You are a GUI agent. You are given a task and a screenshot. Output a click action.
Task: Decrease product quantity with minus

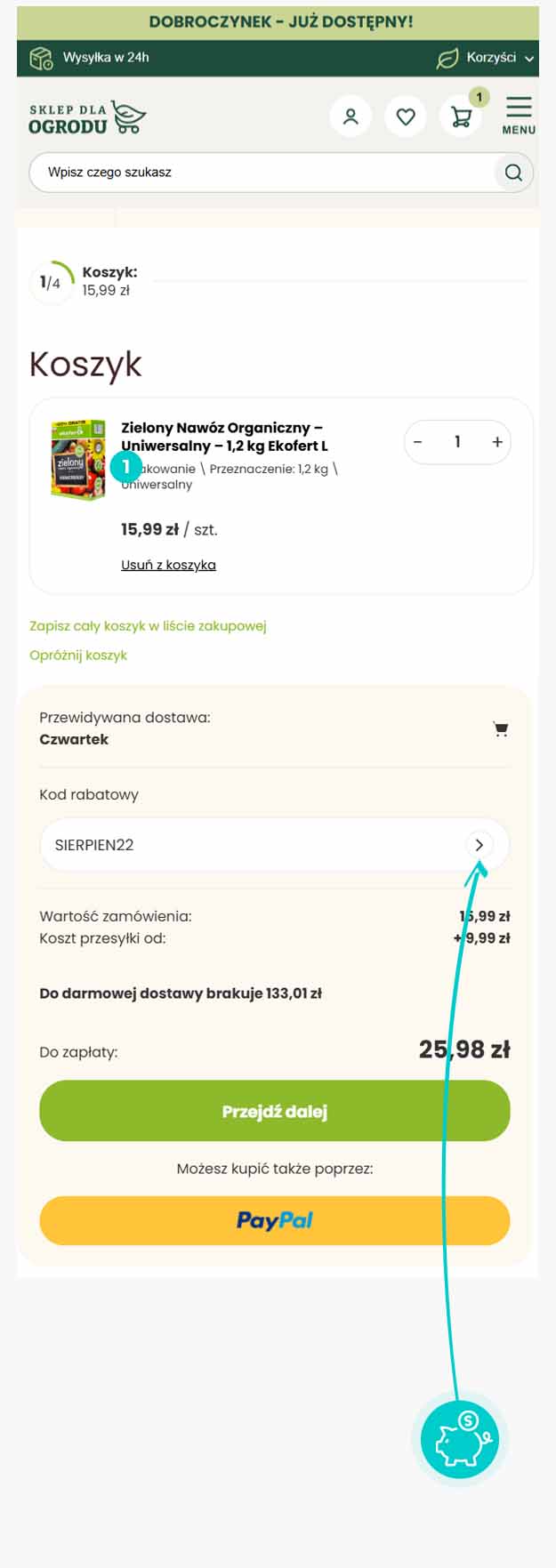pyautogui.click(x=418, y=442)
